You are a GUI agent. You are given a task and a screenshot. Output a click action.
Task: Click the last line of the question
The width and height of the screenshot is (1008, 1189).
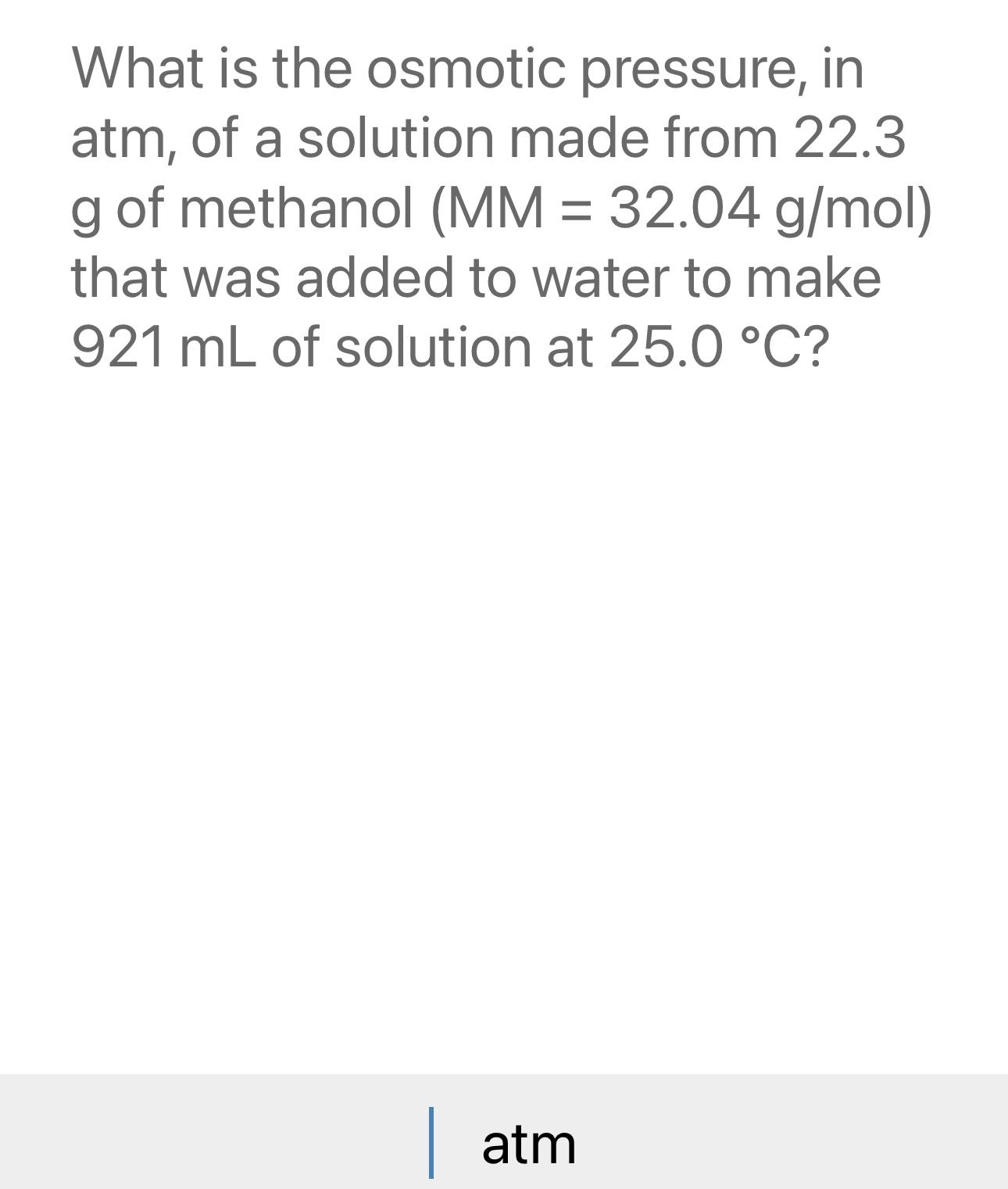449,345
